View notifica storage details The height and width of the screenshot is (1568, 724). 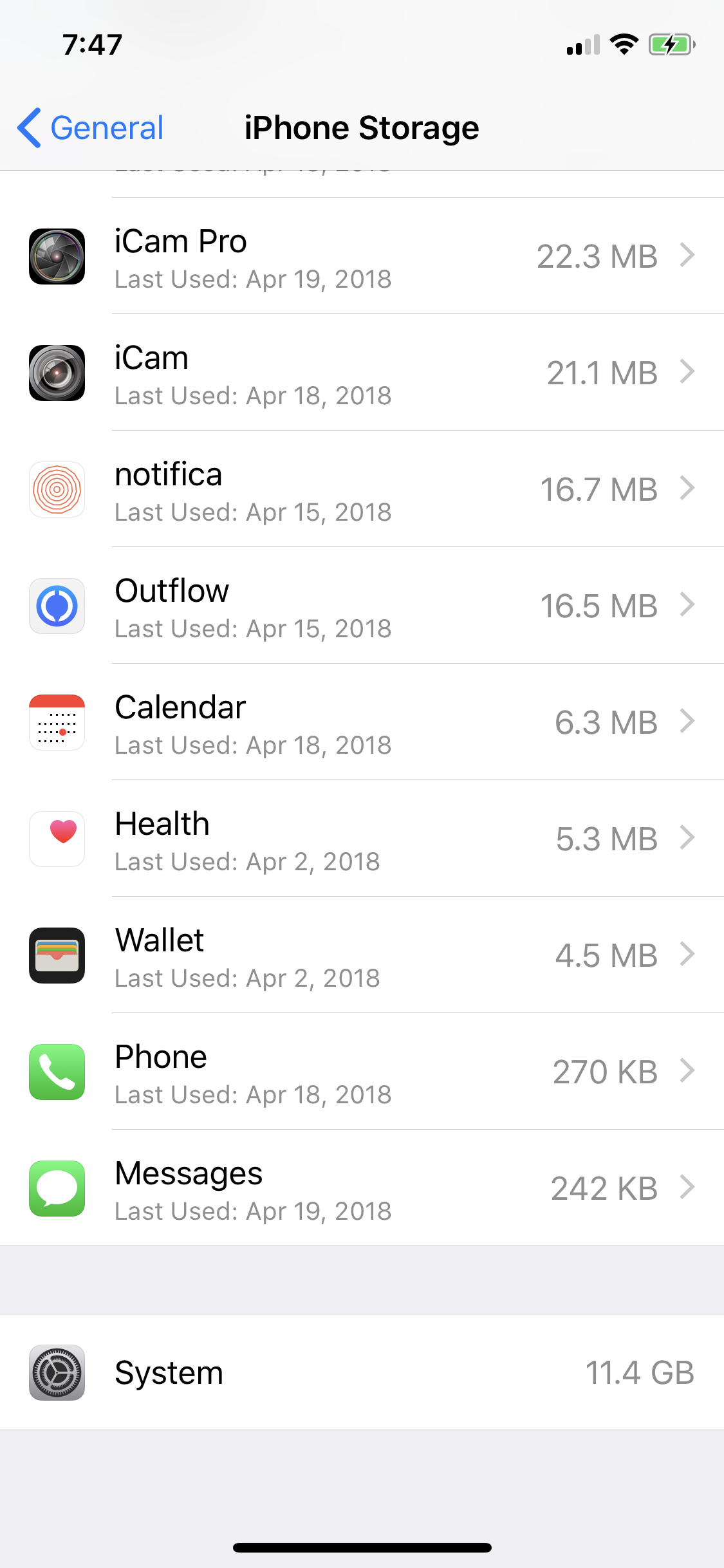point(362,489)
